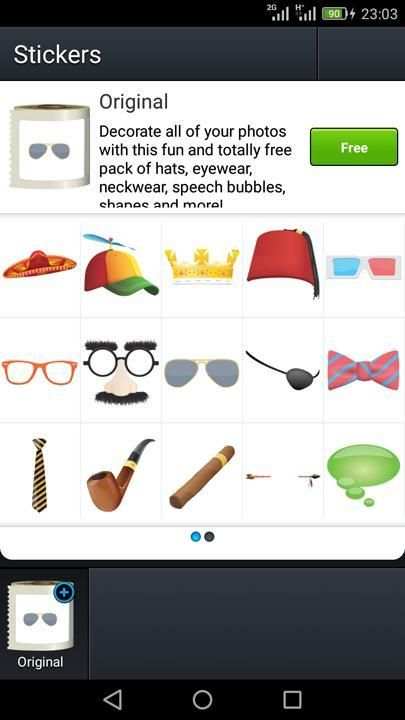Choose the smoking pipe sticker
The width and height of the screenshot is (405, 720).
click(121, 474)
